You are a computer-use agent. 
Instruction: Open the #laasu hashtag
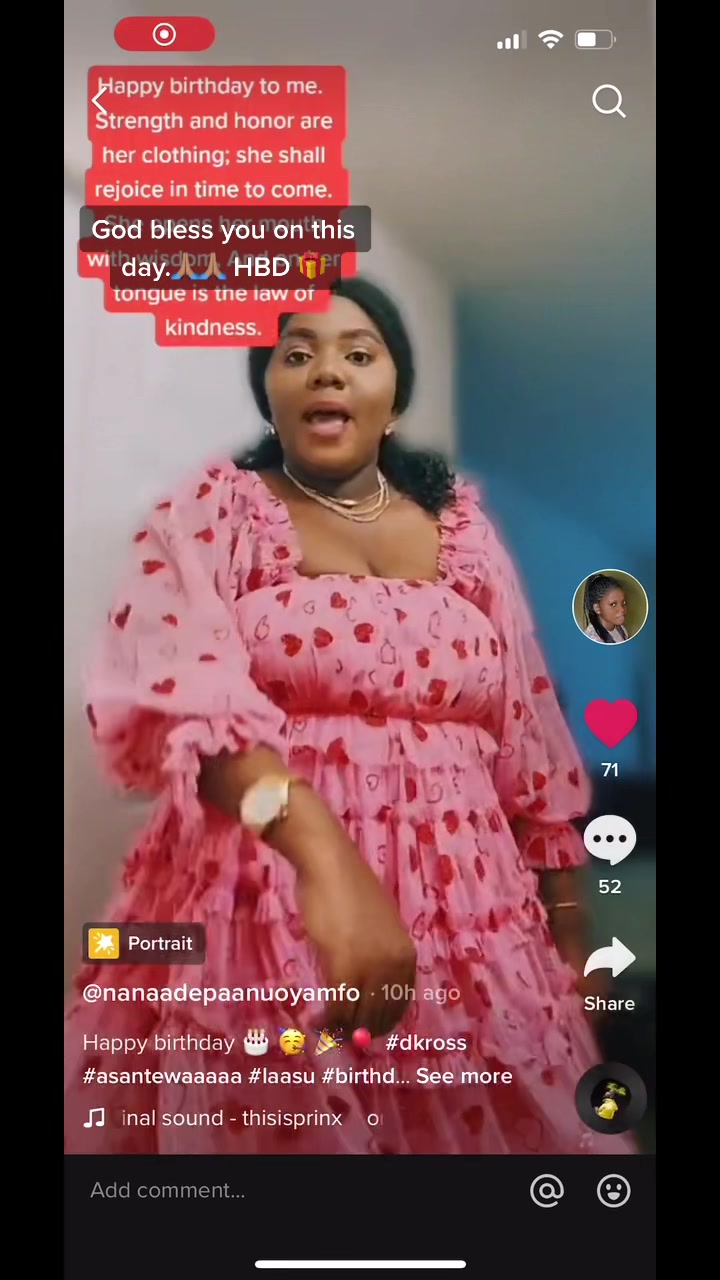point(282,1076)
